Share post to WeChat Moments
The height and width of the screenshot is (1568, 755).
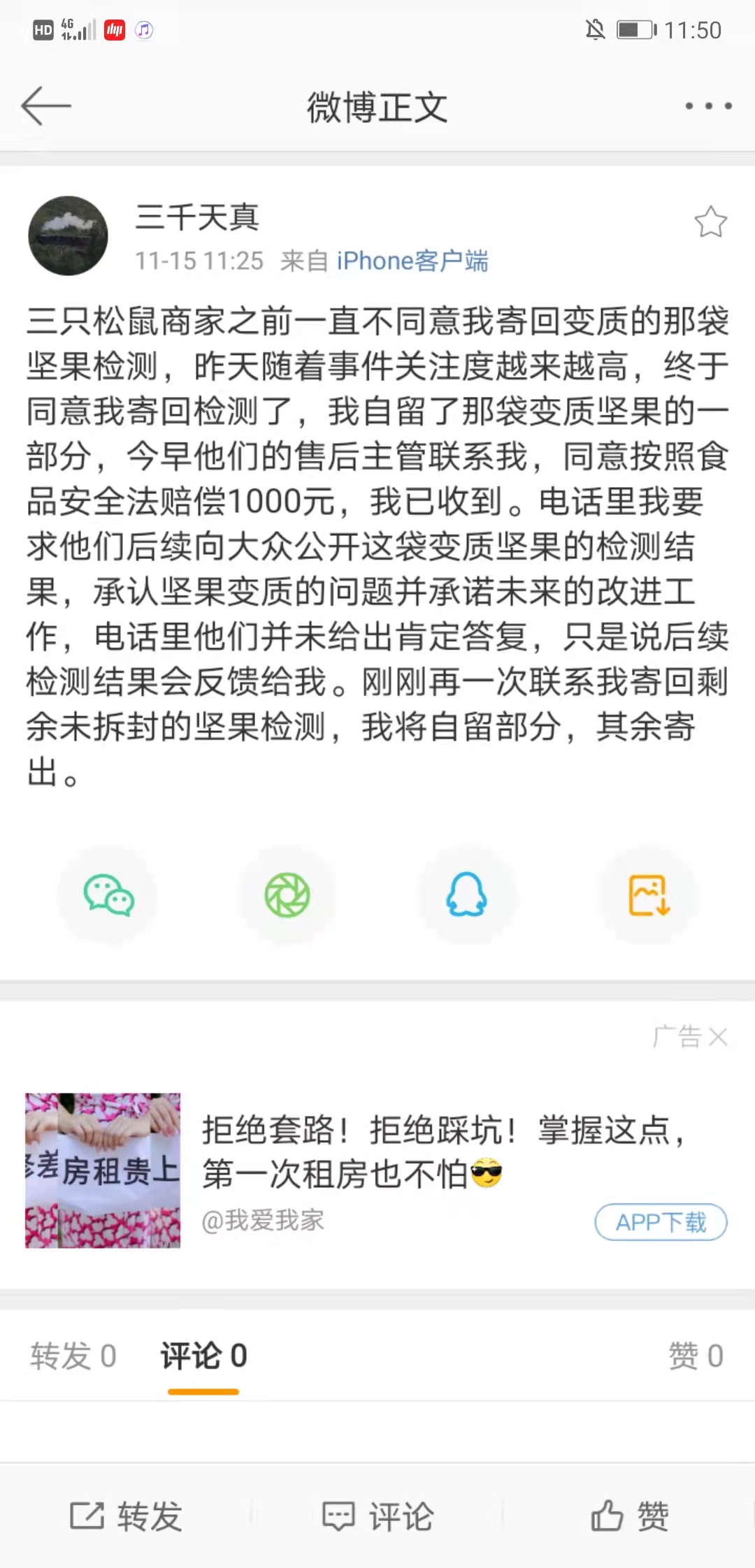[x=287, y=895]
